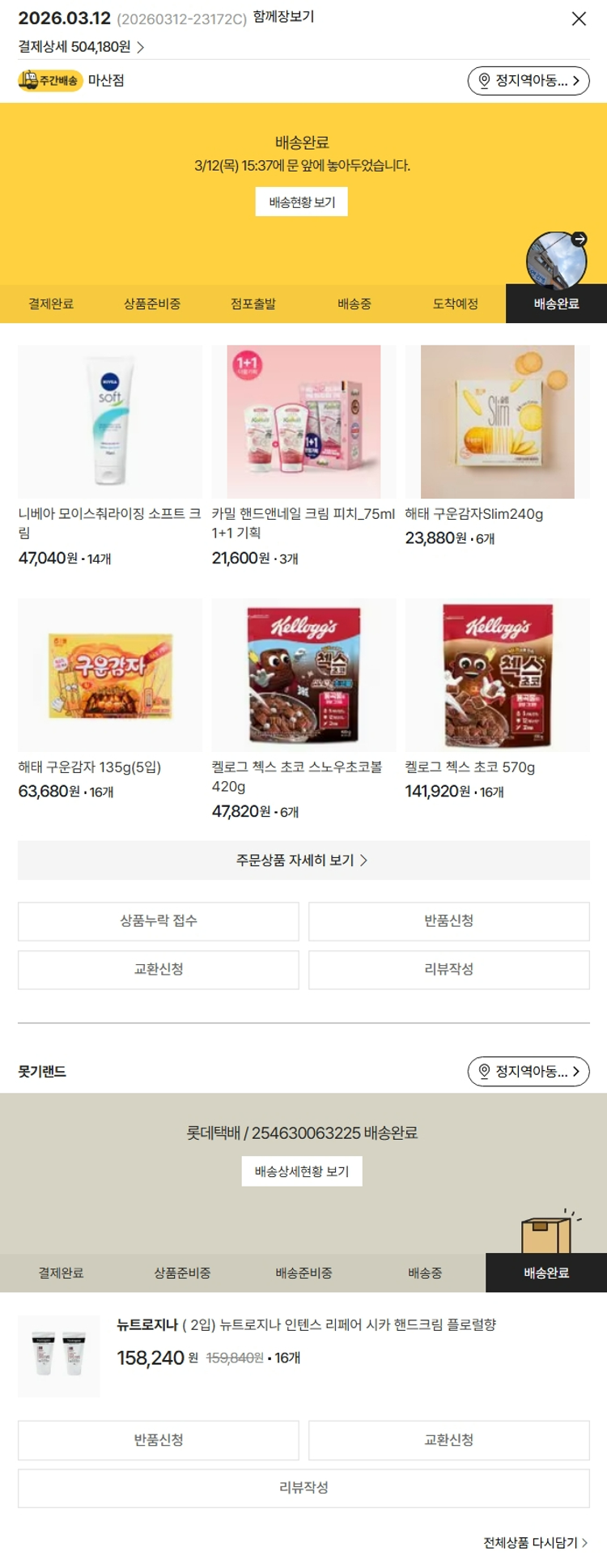View the delivery completion photo
607x1568 pixels.
tap(556, 261)
